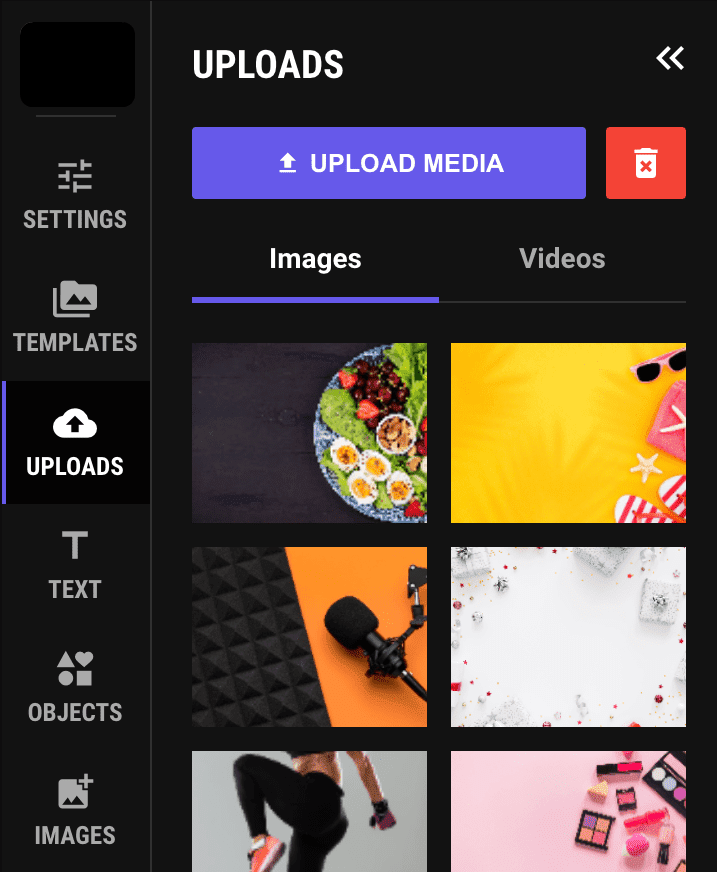Collapse the Uploads panel
This screenshot has height=872, width=717.
669,59
